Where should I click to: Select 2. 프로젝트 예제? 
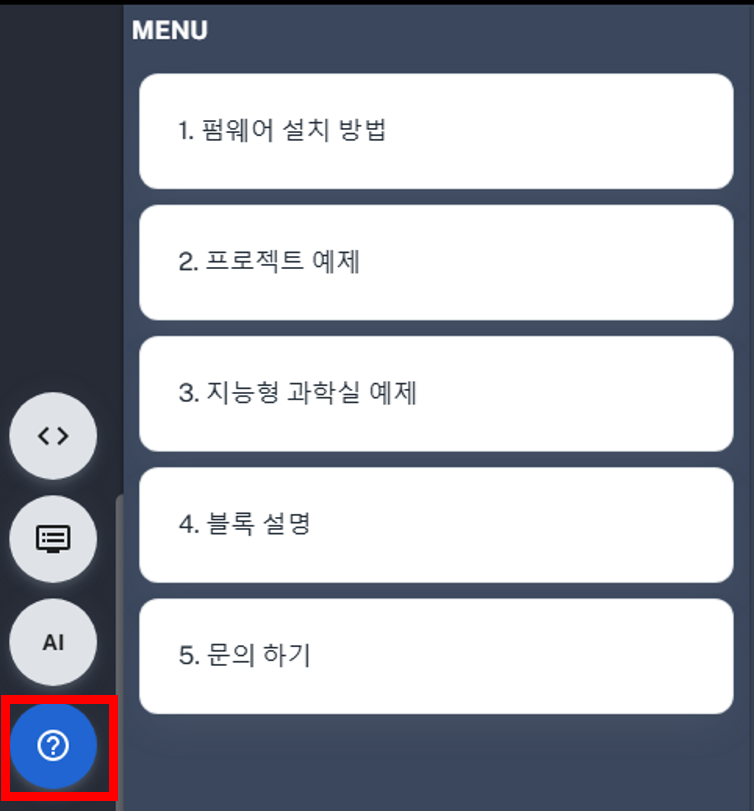point(436,262)
